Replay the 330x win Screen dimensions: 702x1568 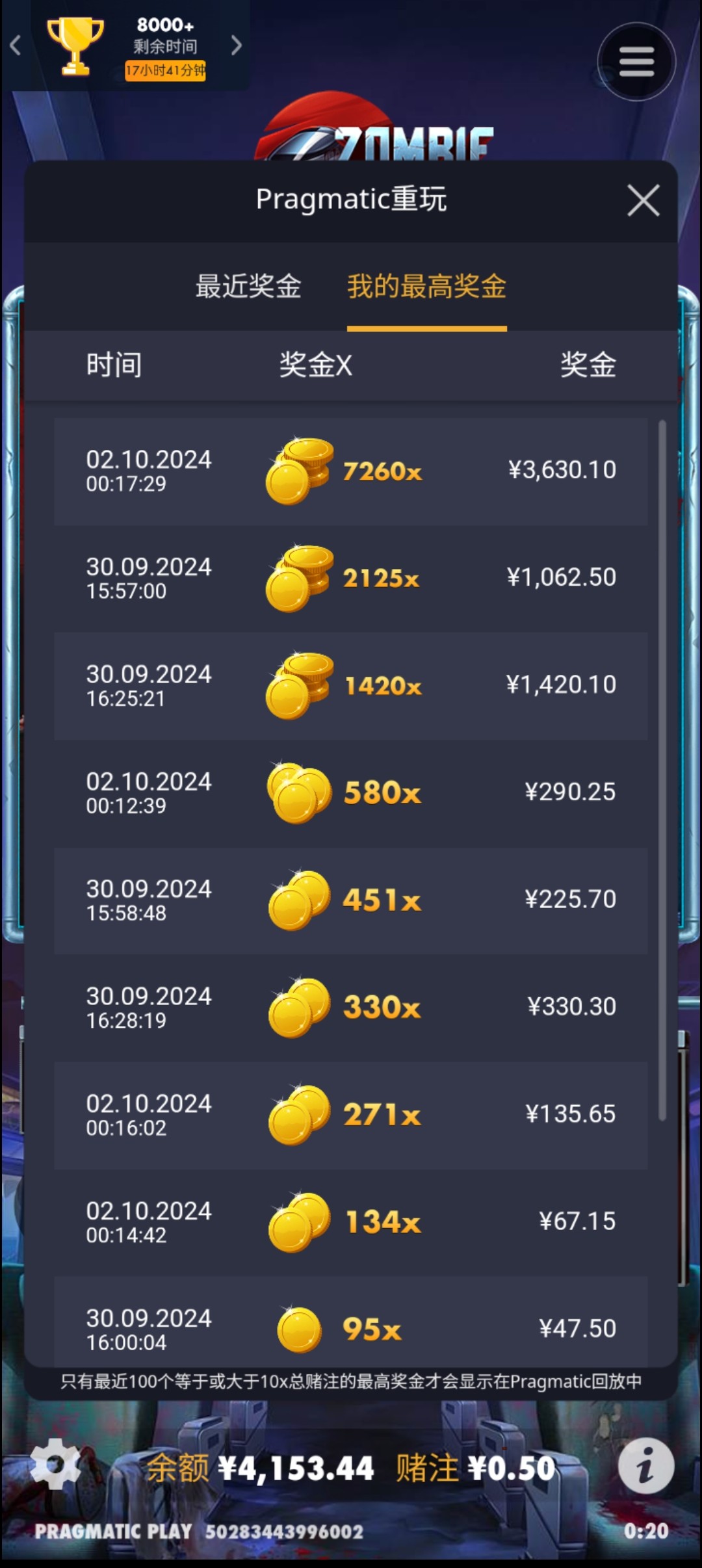[351, 1008]
